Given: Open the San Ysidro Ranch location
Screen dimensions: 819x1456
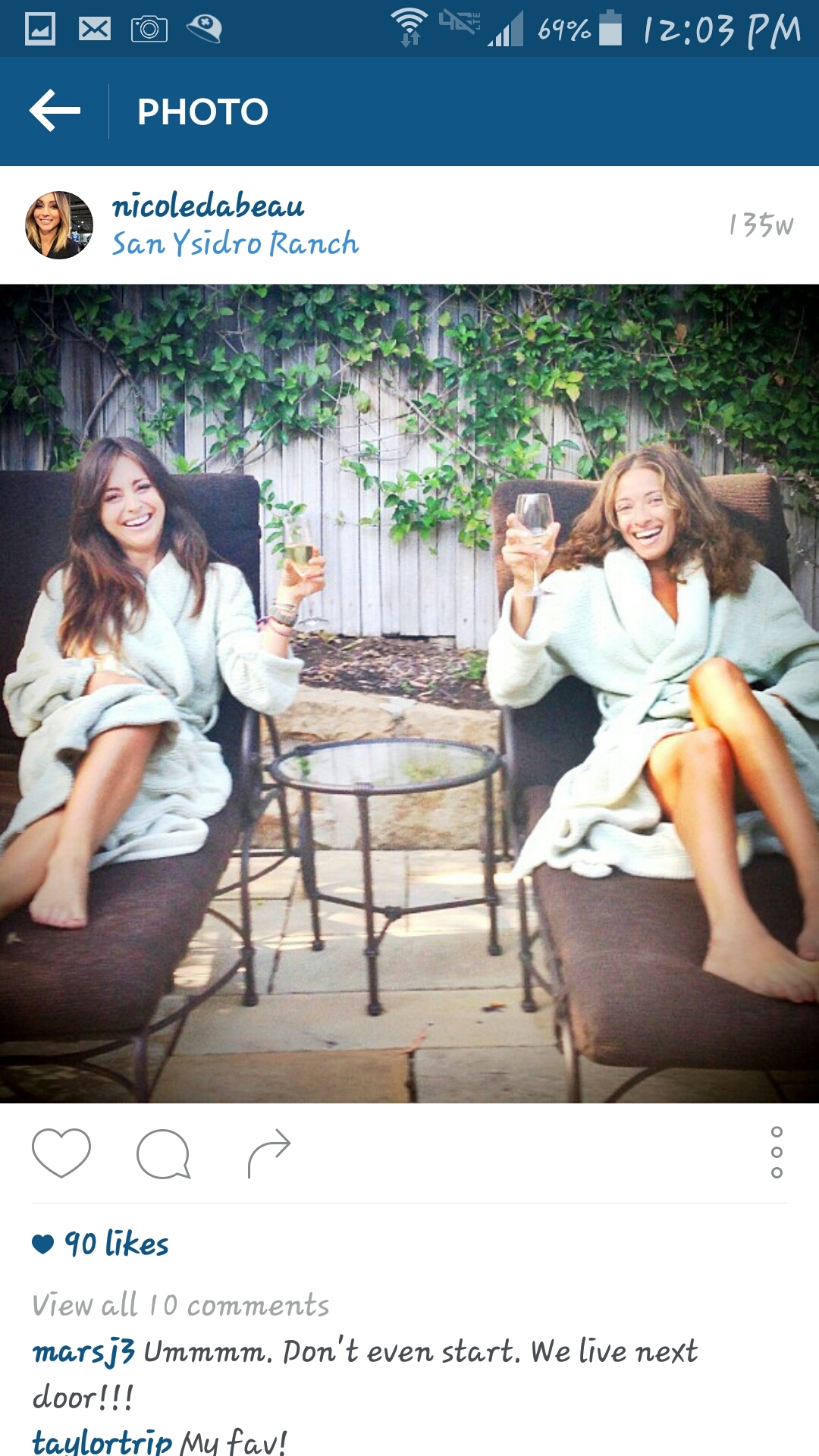Looking at the screenshot, I should [235, 243].
